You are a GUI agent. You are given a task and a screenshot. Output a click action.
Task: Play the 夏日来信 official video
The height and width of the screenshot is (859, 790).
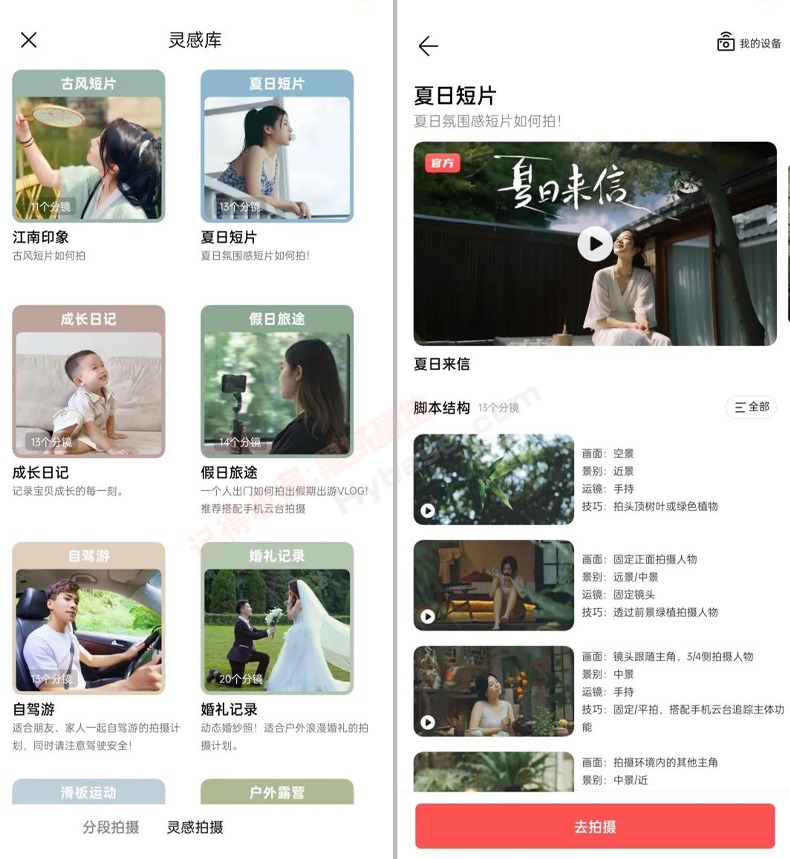[595, 243]
